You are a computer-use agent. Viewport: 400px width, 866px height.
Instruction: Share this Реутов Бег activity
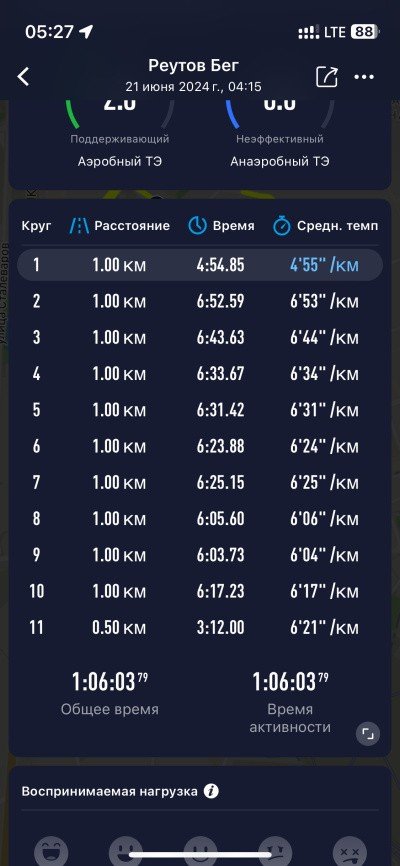327,77
